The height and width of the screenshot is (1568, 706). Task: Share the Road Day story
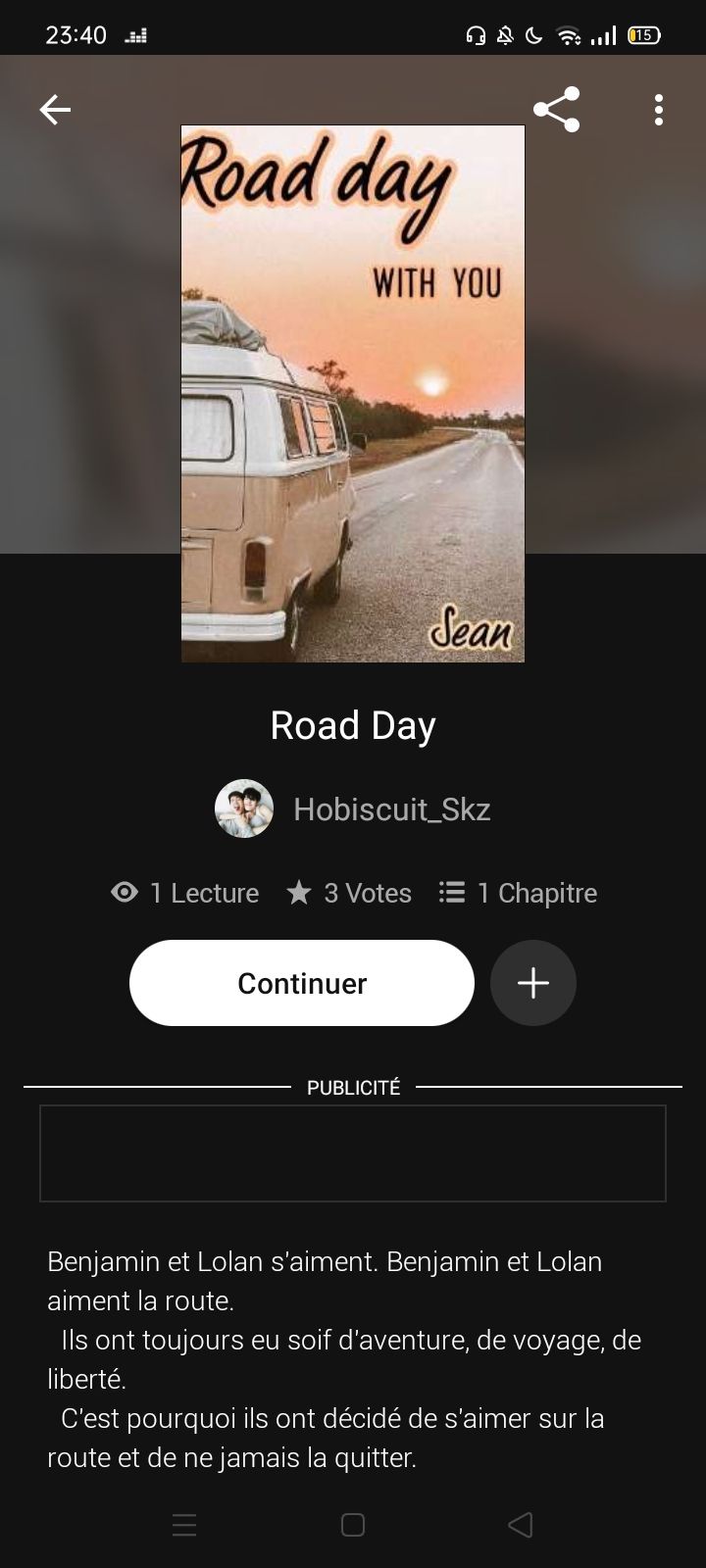[x=556, y=110]
